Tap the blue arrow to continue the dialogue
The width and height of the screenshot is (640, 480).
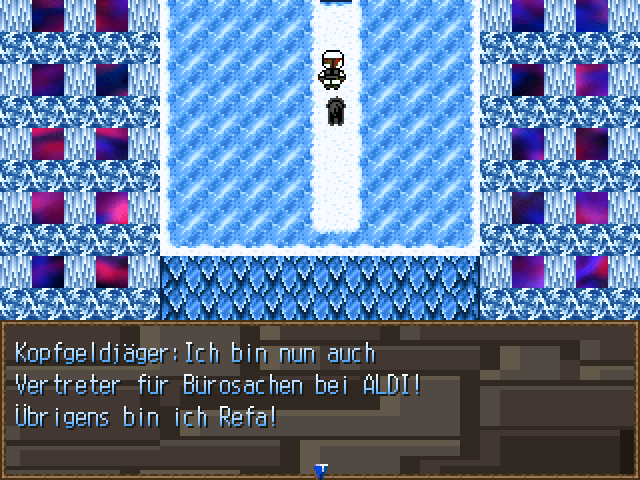(x=320, y=470)
